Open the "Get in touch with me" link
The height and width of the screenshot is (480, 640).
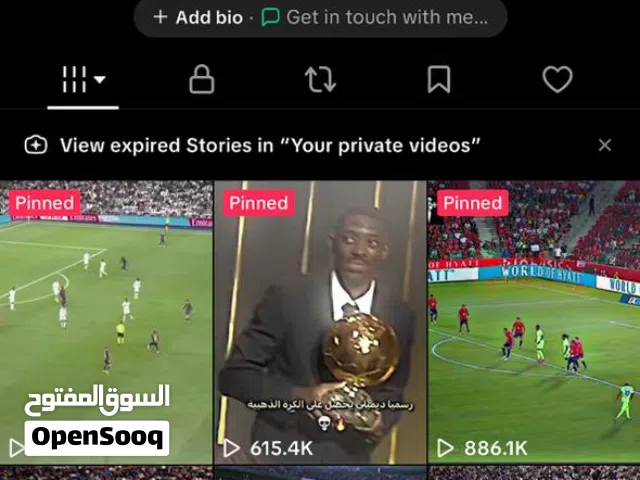(375, 17)
